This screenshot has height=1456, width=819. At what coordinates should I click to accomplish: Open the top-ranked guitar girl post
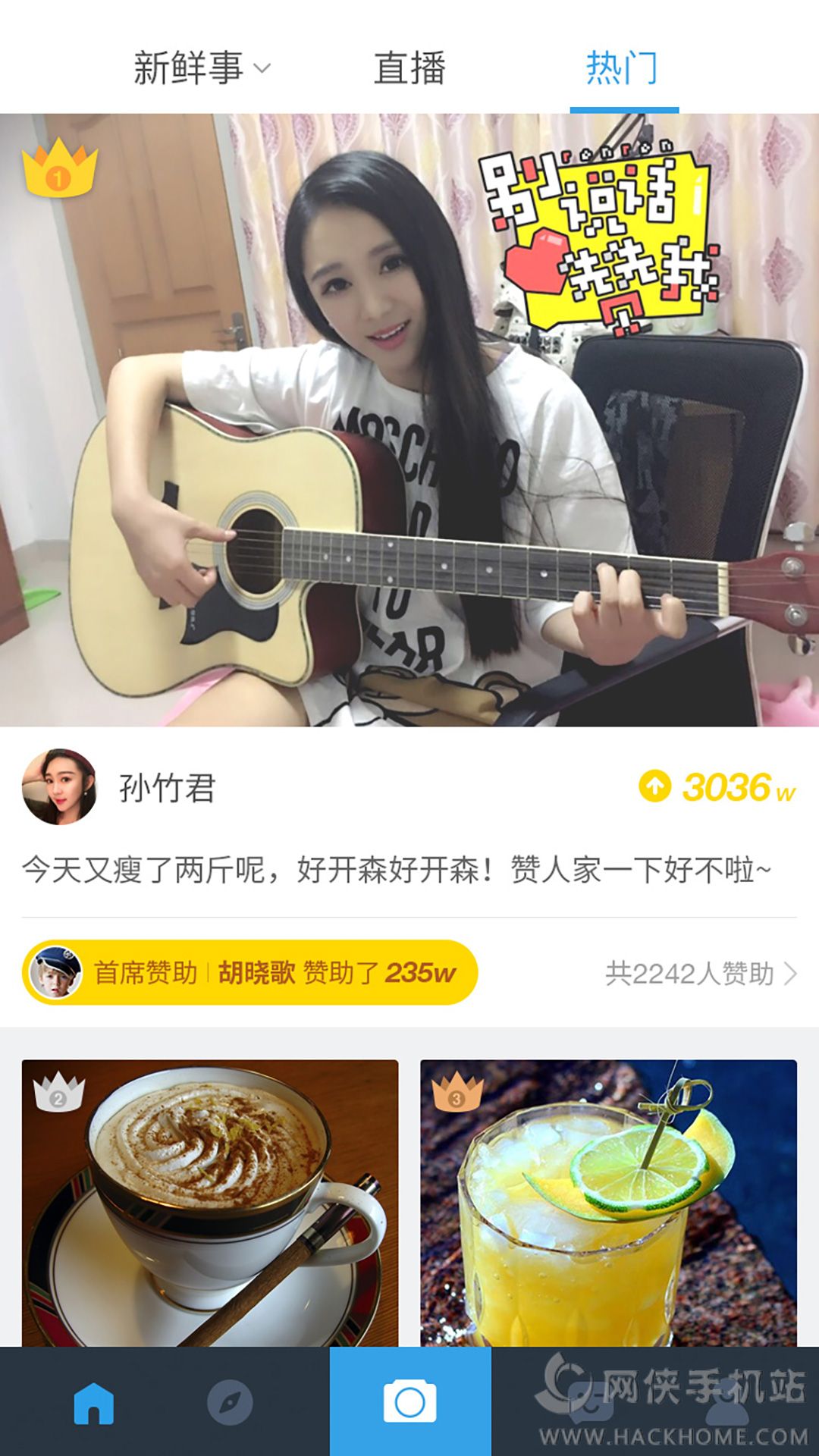point(409,421)
